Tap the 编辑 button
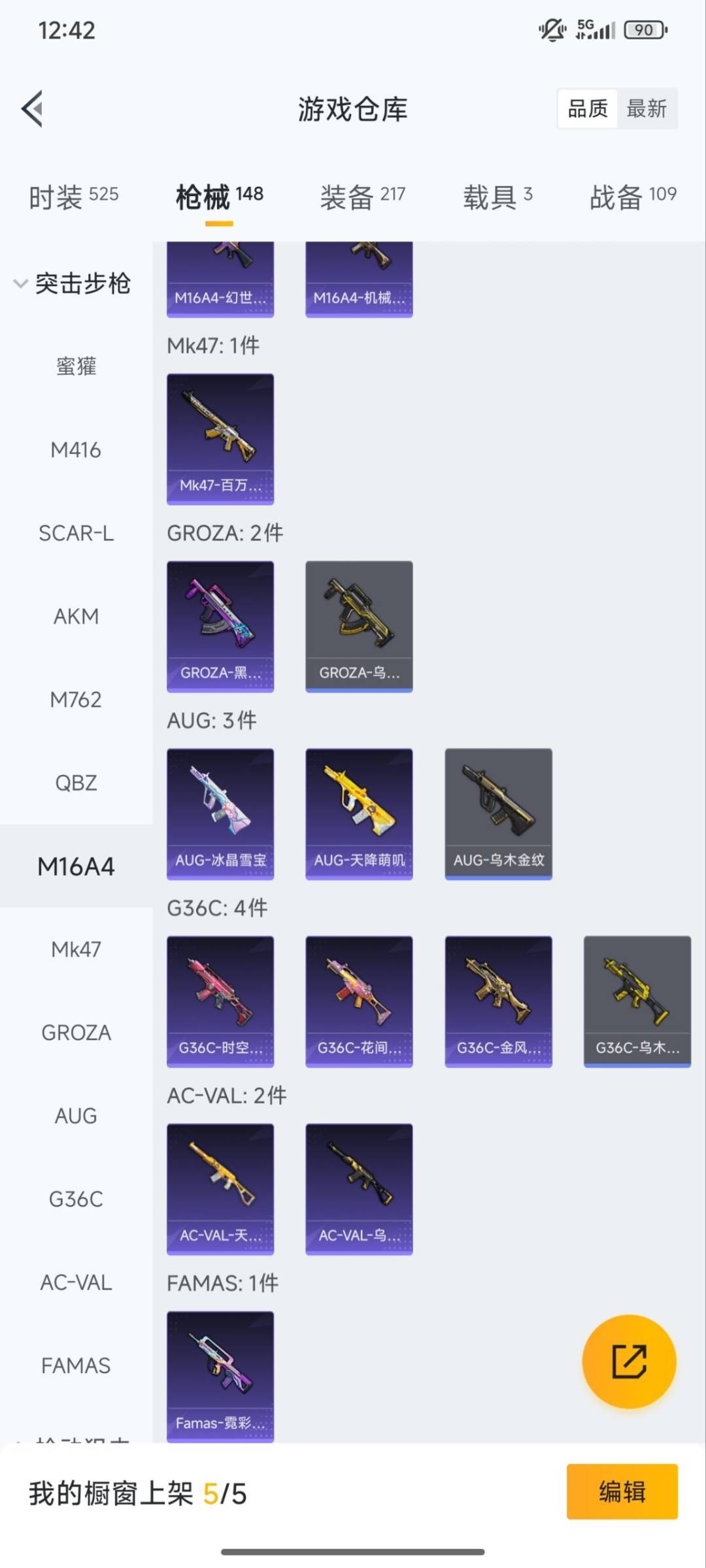706x1568 pixels. pyautogui.click(x=622, y=1492)
